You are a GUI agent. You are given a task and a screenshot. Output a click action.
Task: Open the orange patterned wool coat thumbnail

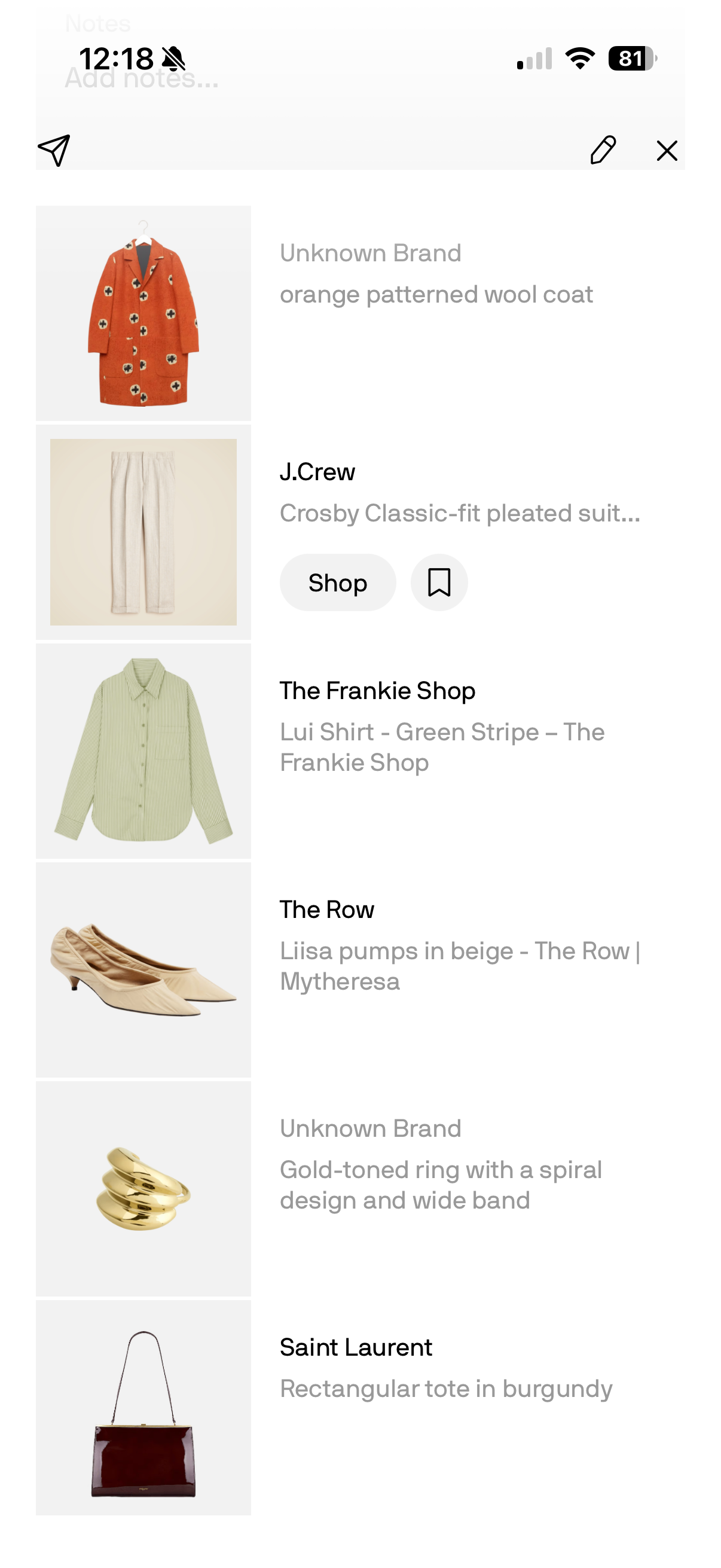pyautogui.click(x=143, y=313)
